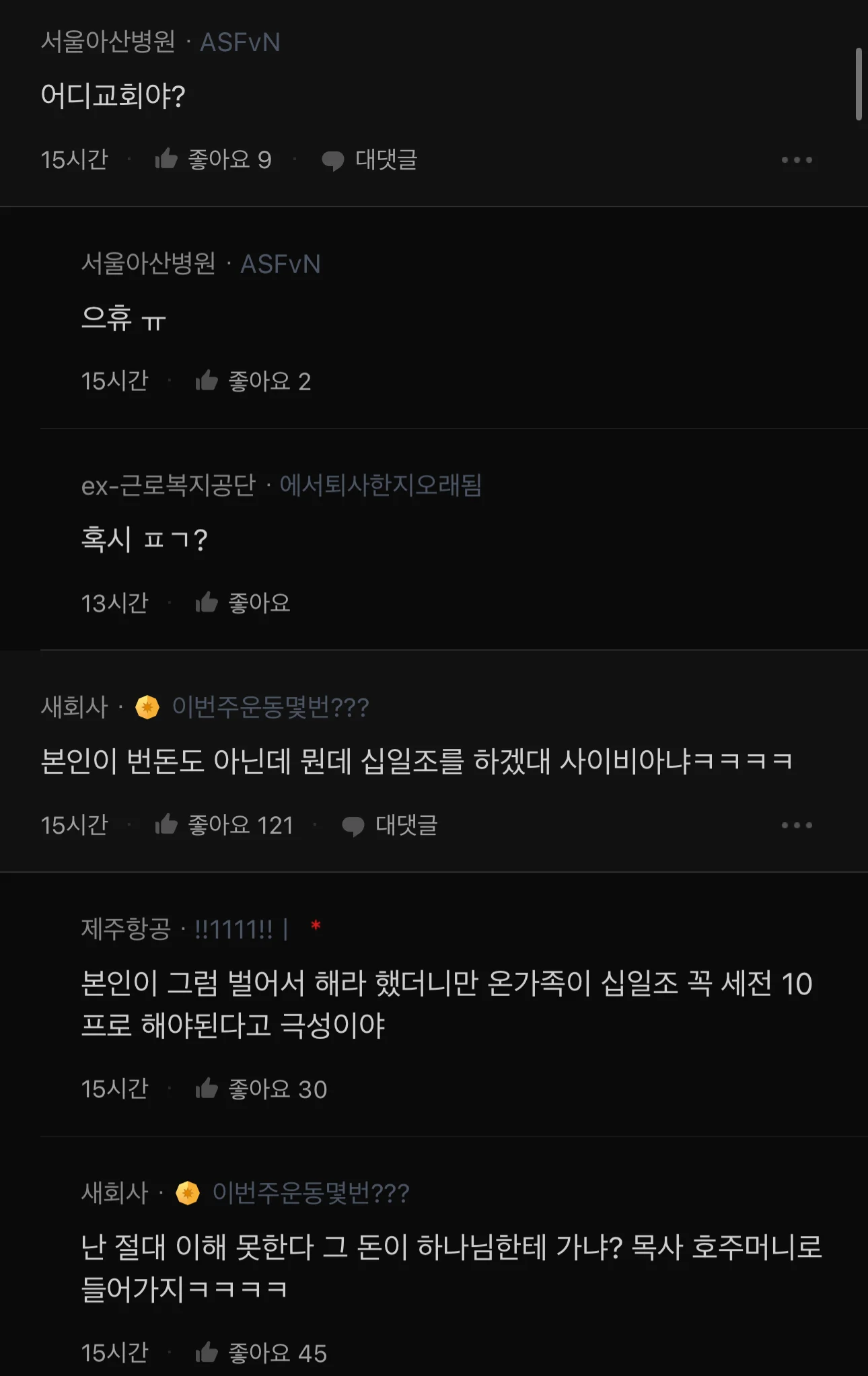Open more options for the 사이비아냐 comment

click(797, 826)
